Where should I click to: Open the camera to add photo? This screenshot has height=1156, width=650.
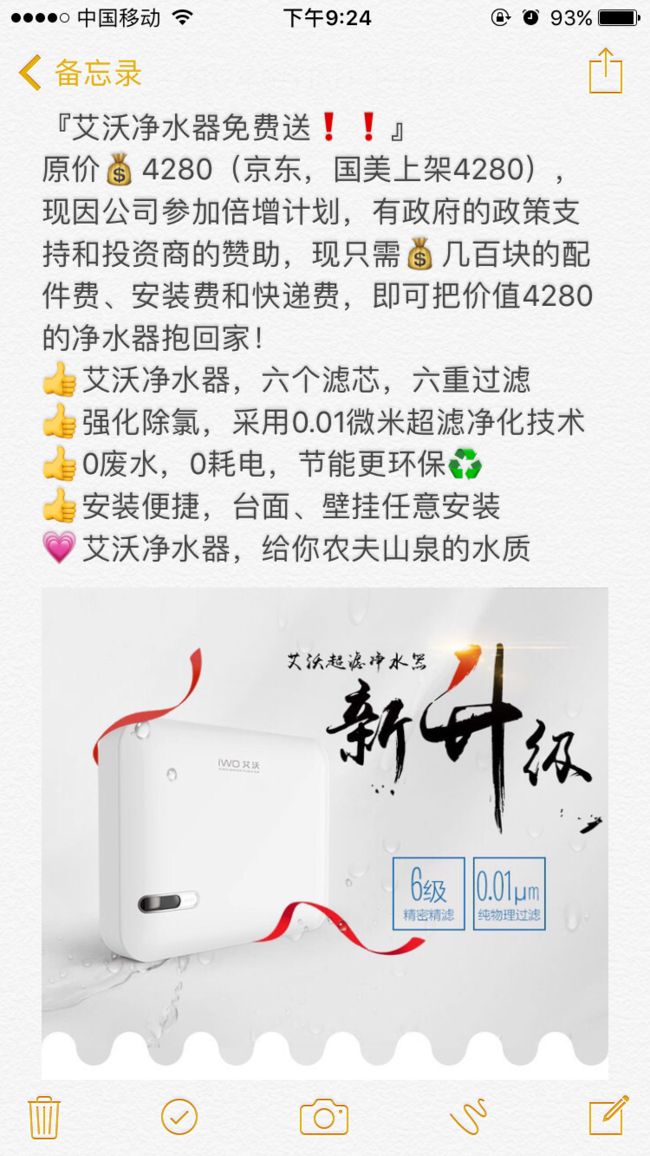click(324, 1117)
